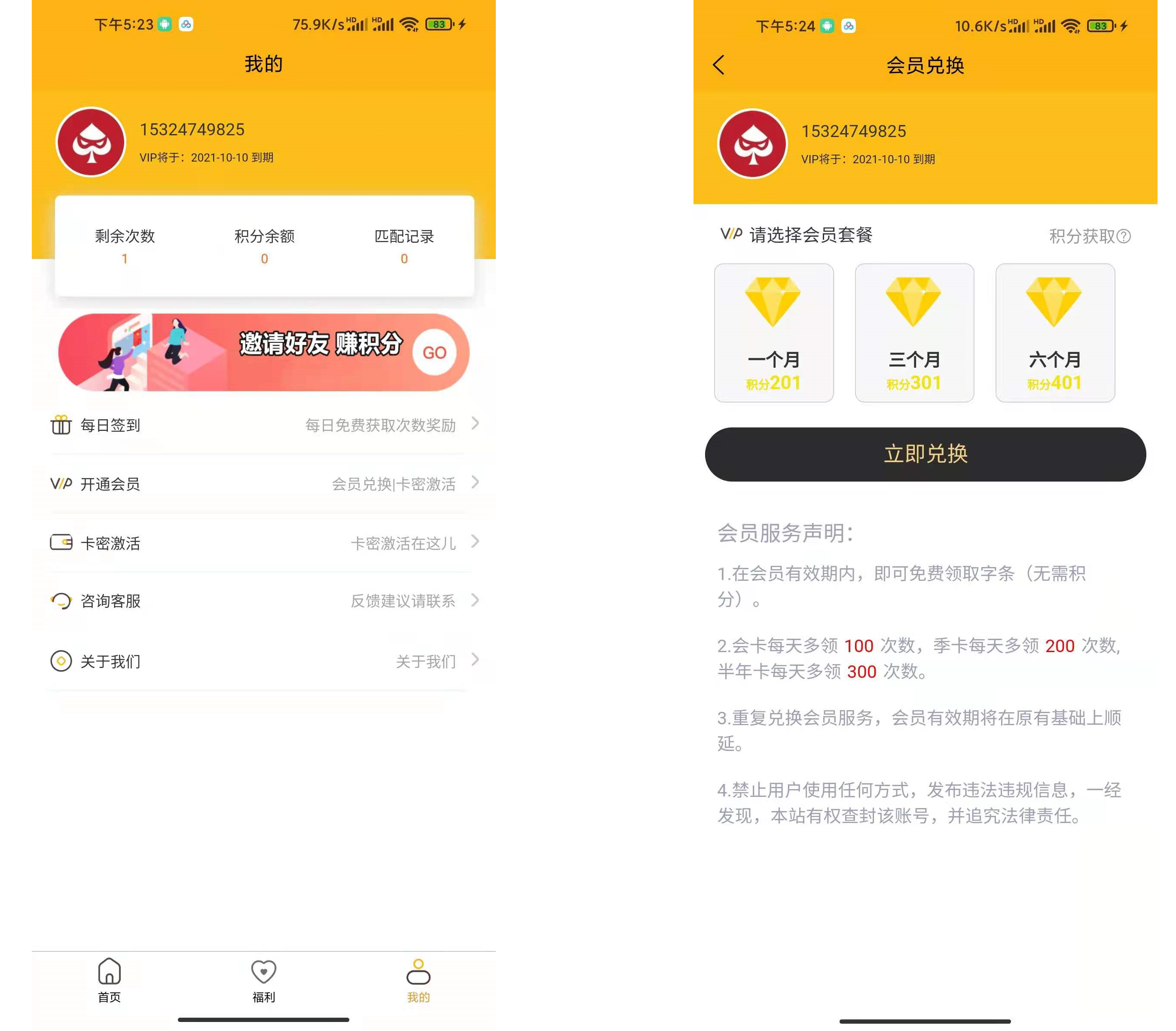Viewport: 1176px width, 1031px height.
Task: Switch to the 我的 tab
Action: coord(418,980)
